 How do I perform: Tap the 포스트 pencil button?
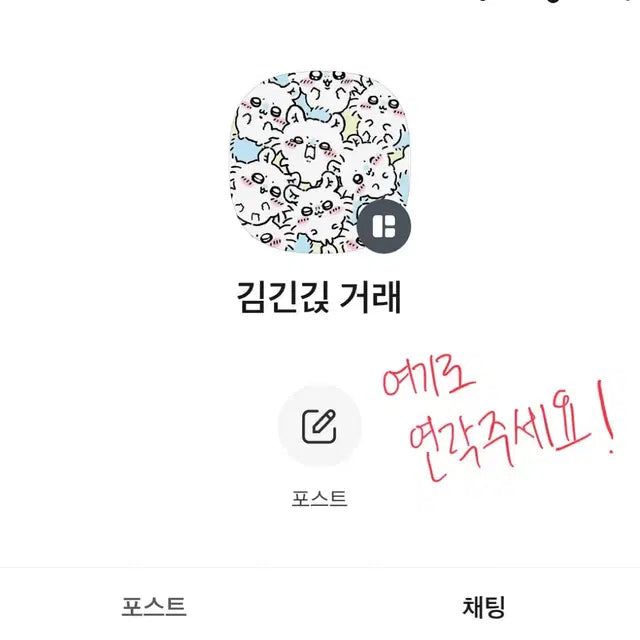coord(319,427)
